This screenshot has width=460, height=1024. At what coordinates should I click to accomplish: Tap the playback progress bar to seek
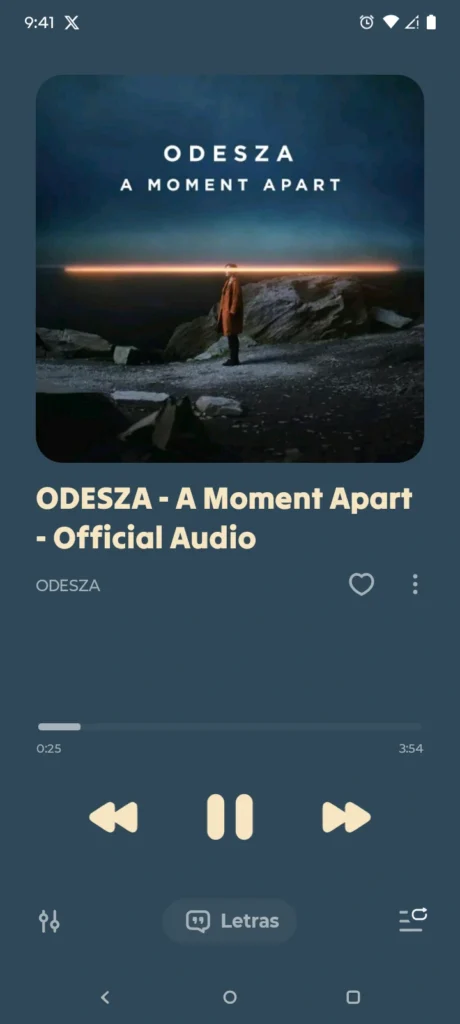[x=229, y=726]
